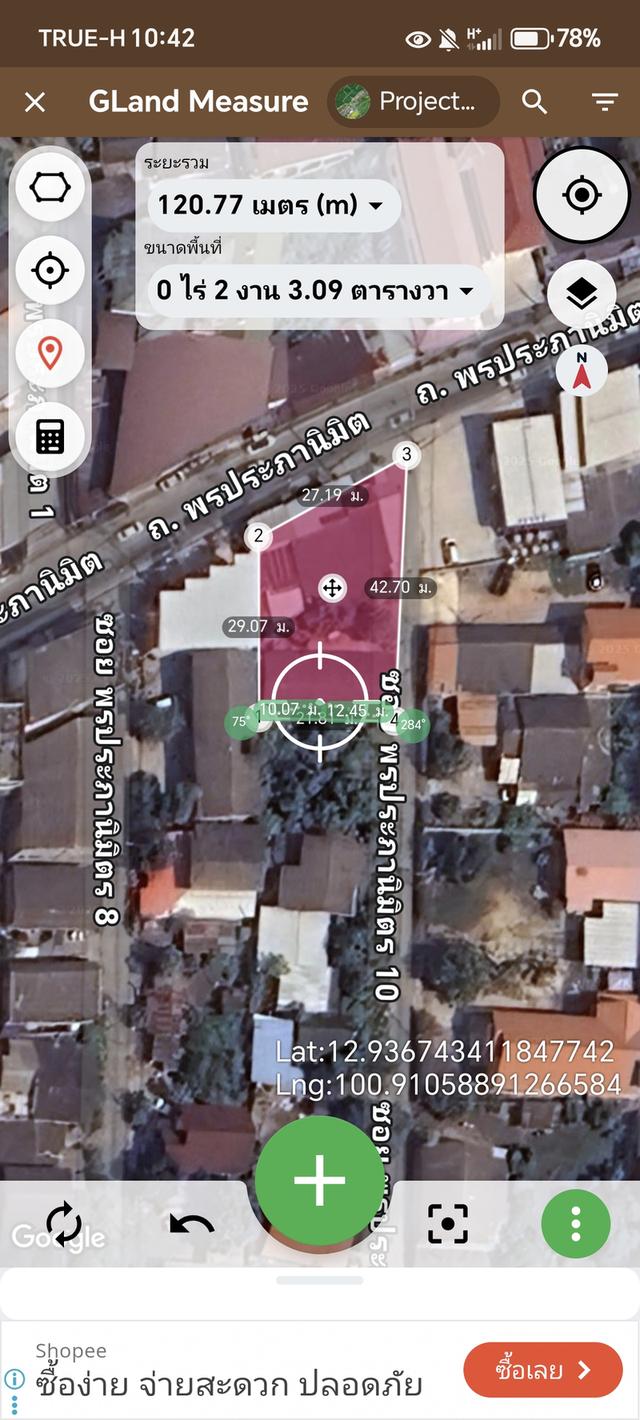Tap the center focus frame icon
This screenshot has width=640, height=1420.
448,1224
